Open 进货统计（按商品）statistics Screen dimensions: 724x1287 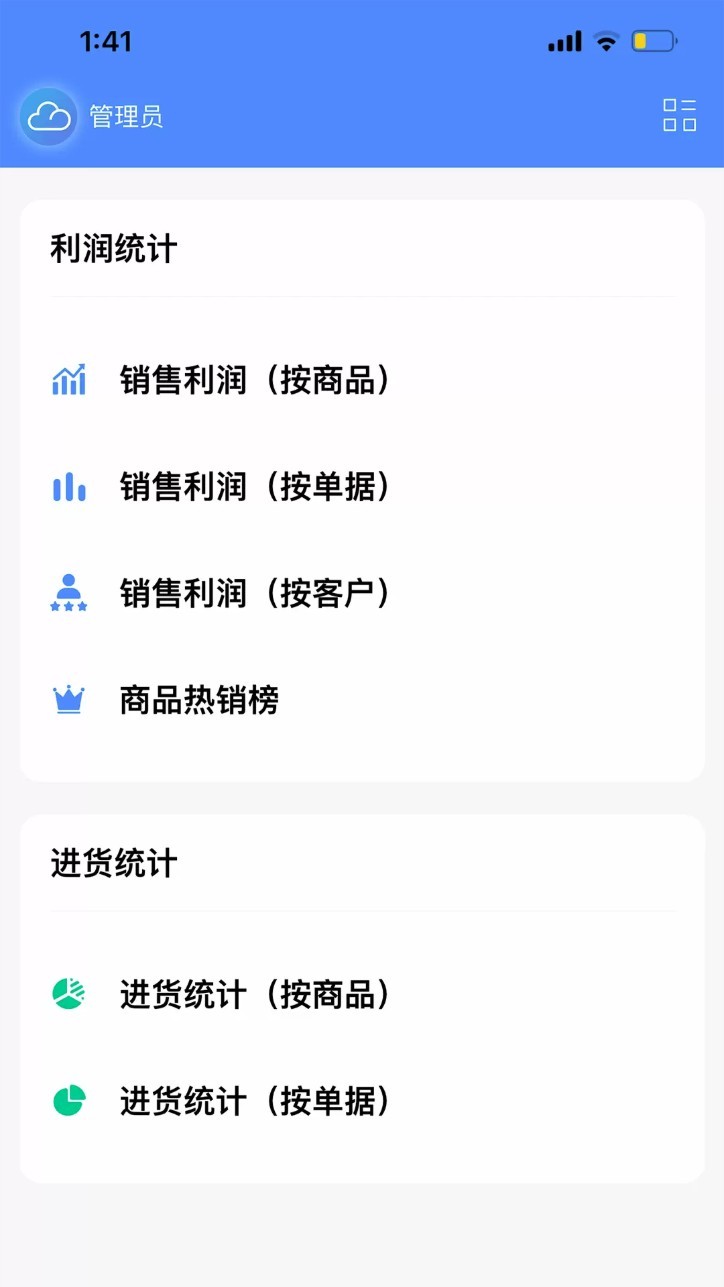(255, 995)
